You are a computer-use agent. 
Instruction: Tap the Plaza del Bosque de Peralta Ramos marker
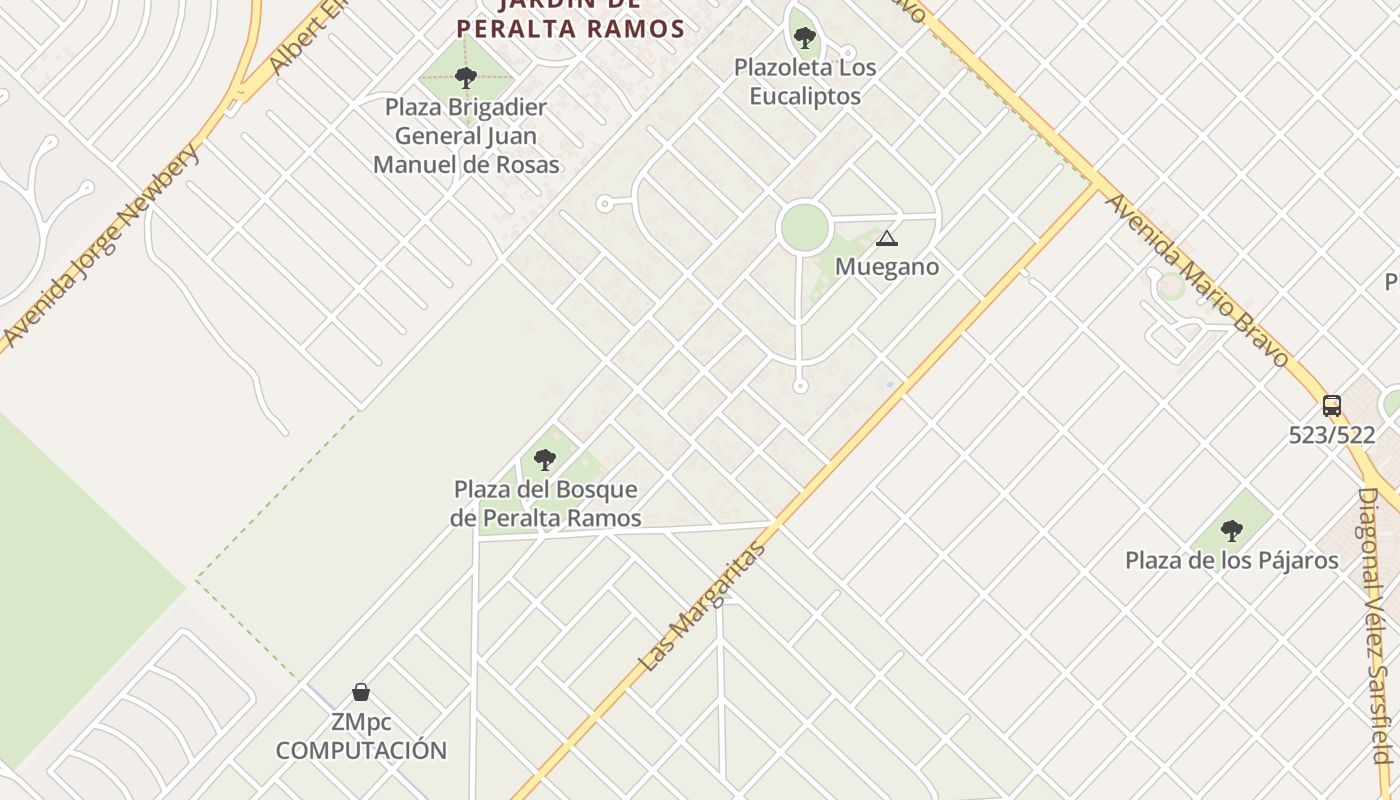[545, 460]
